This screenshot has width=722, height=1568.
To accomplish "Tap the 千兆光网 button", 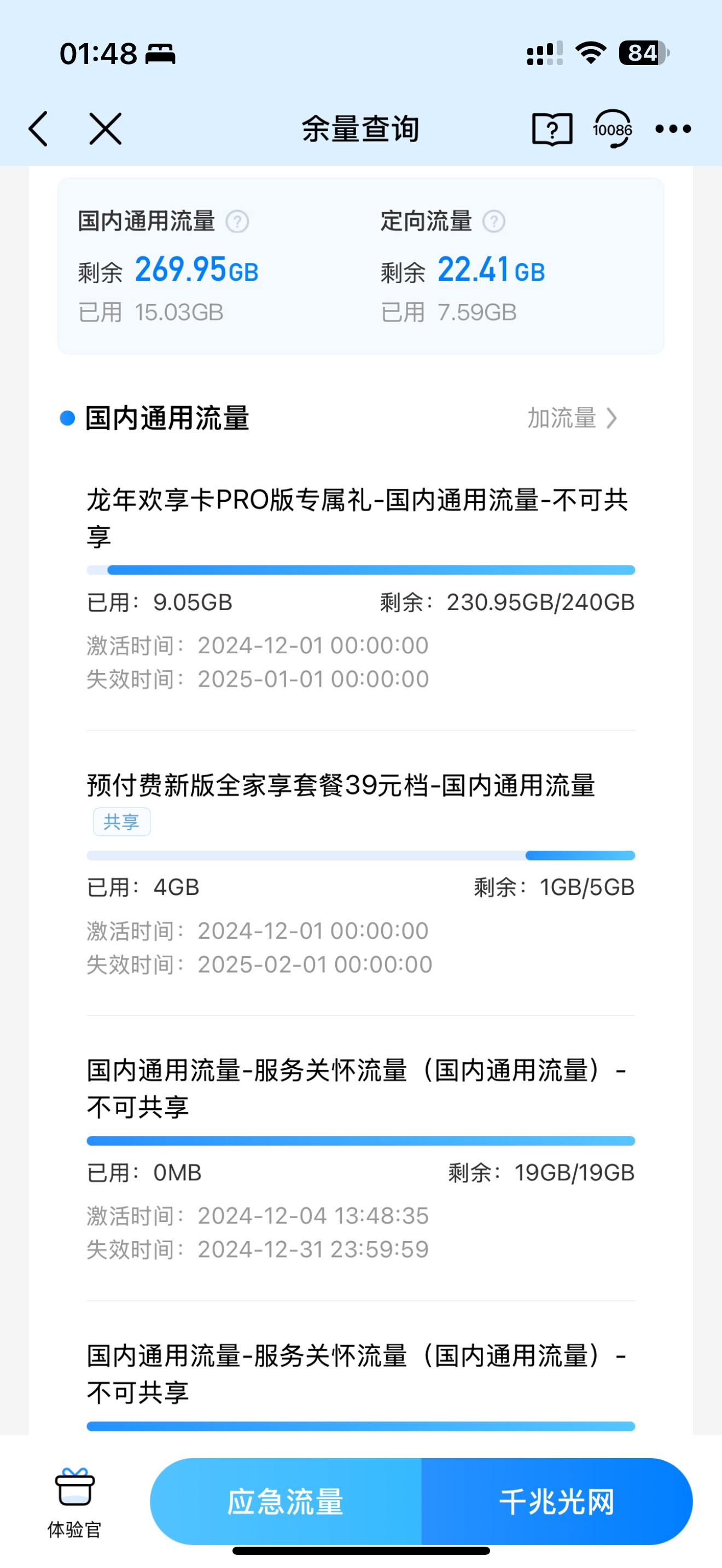I will click(x=557, y=1501).
